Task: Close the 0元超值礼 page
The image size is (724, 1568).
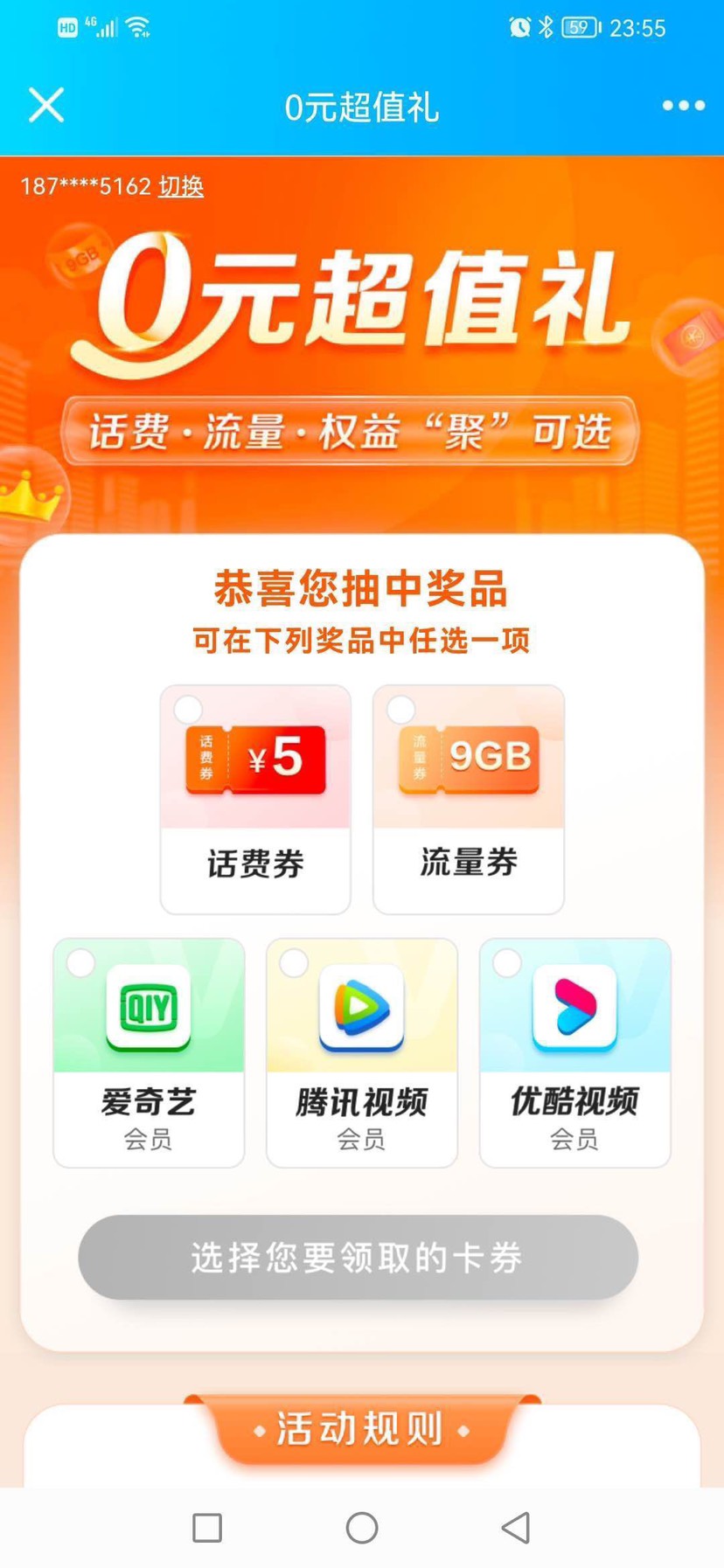Action: (x=45, y=106)
